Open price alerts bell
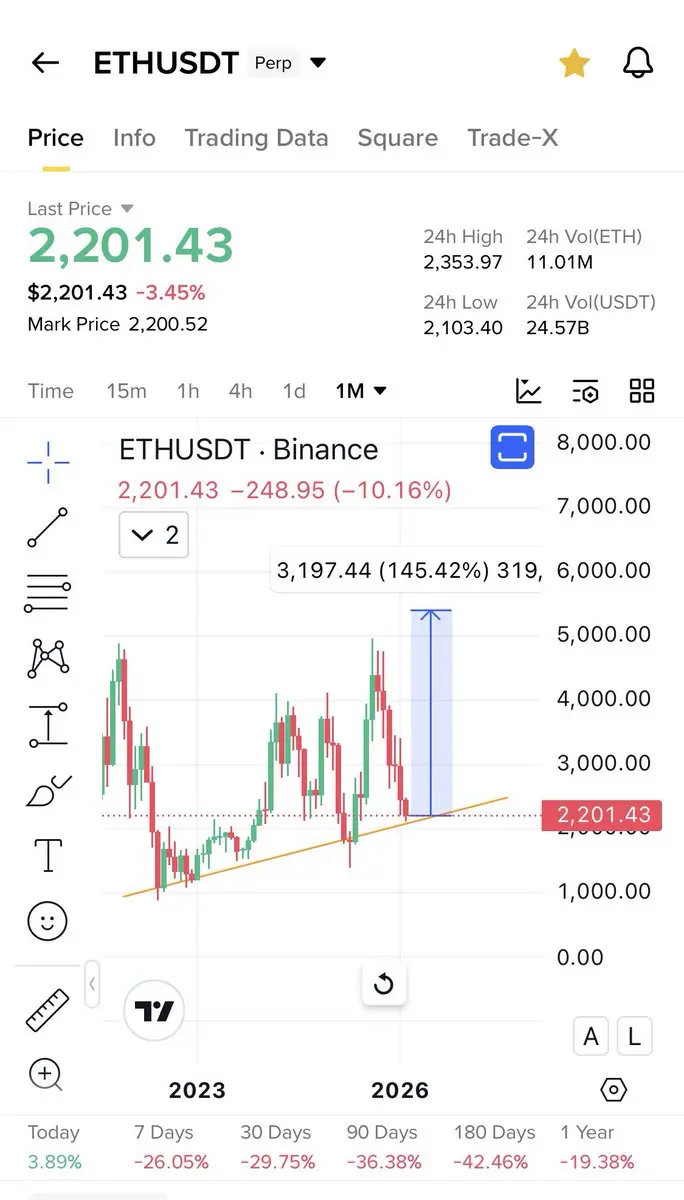The height and width of the screenshot is (1200, 684). click(638, 63)
